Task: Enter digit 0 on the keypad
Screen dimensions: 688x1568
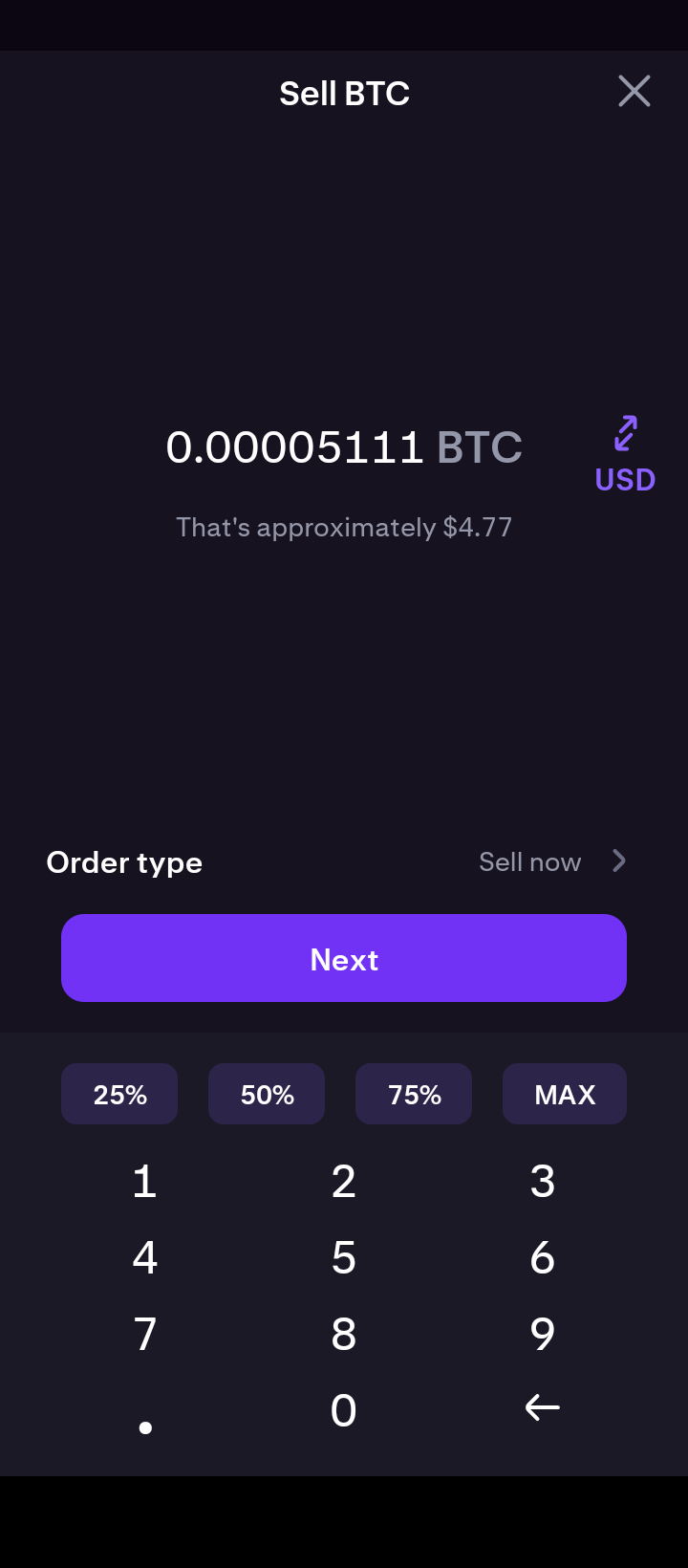Action: (x=344, y=1411)
